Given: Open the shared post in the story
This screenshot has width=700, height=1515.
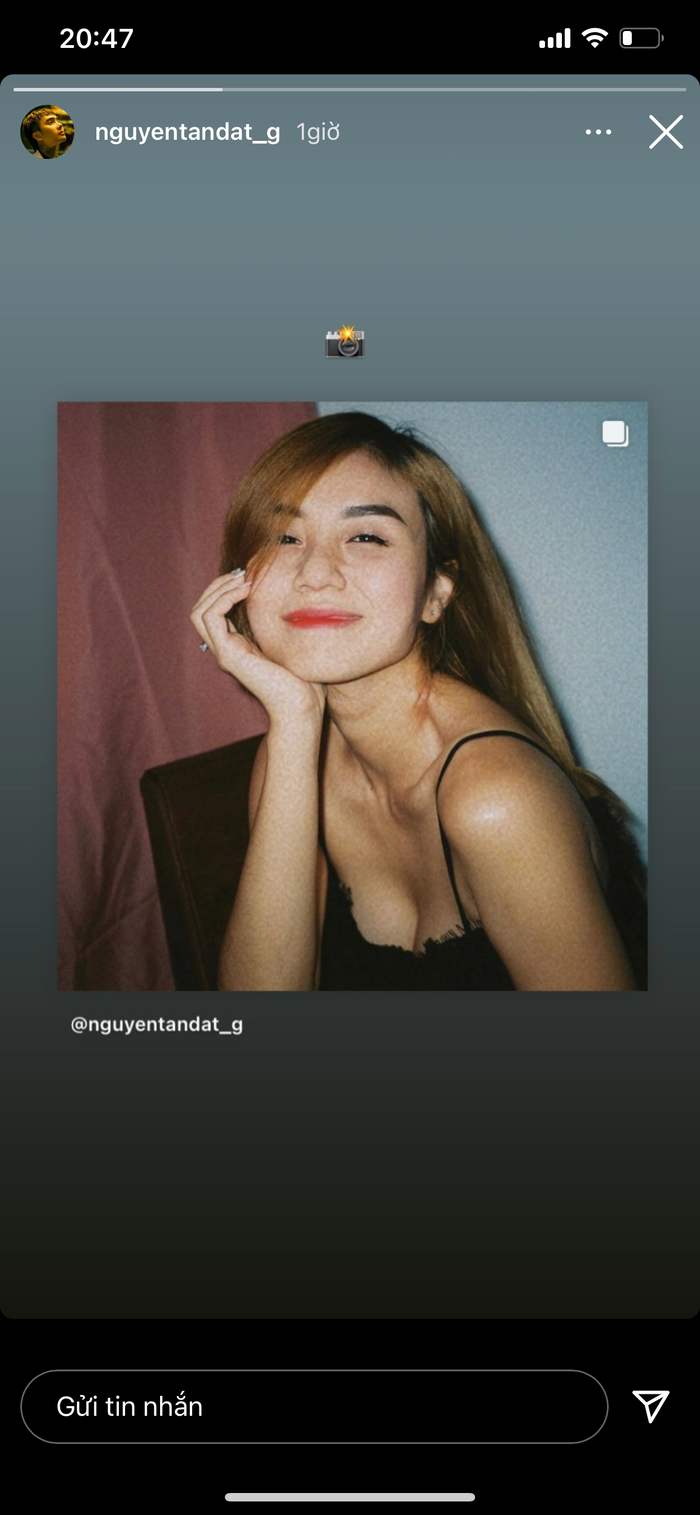Looking at the screenshot, I should 352,696.
